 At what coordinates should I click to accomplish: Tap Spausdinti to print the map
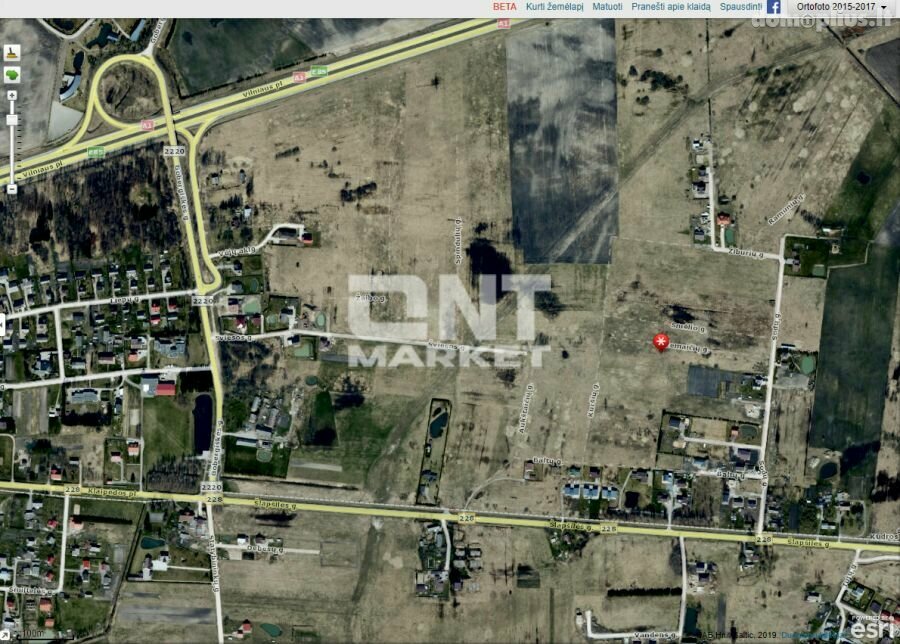coord(741,6)
